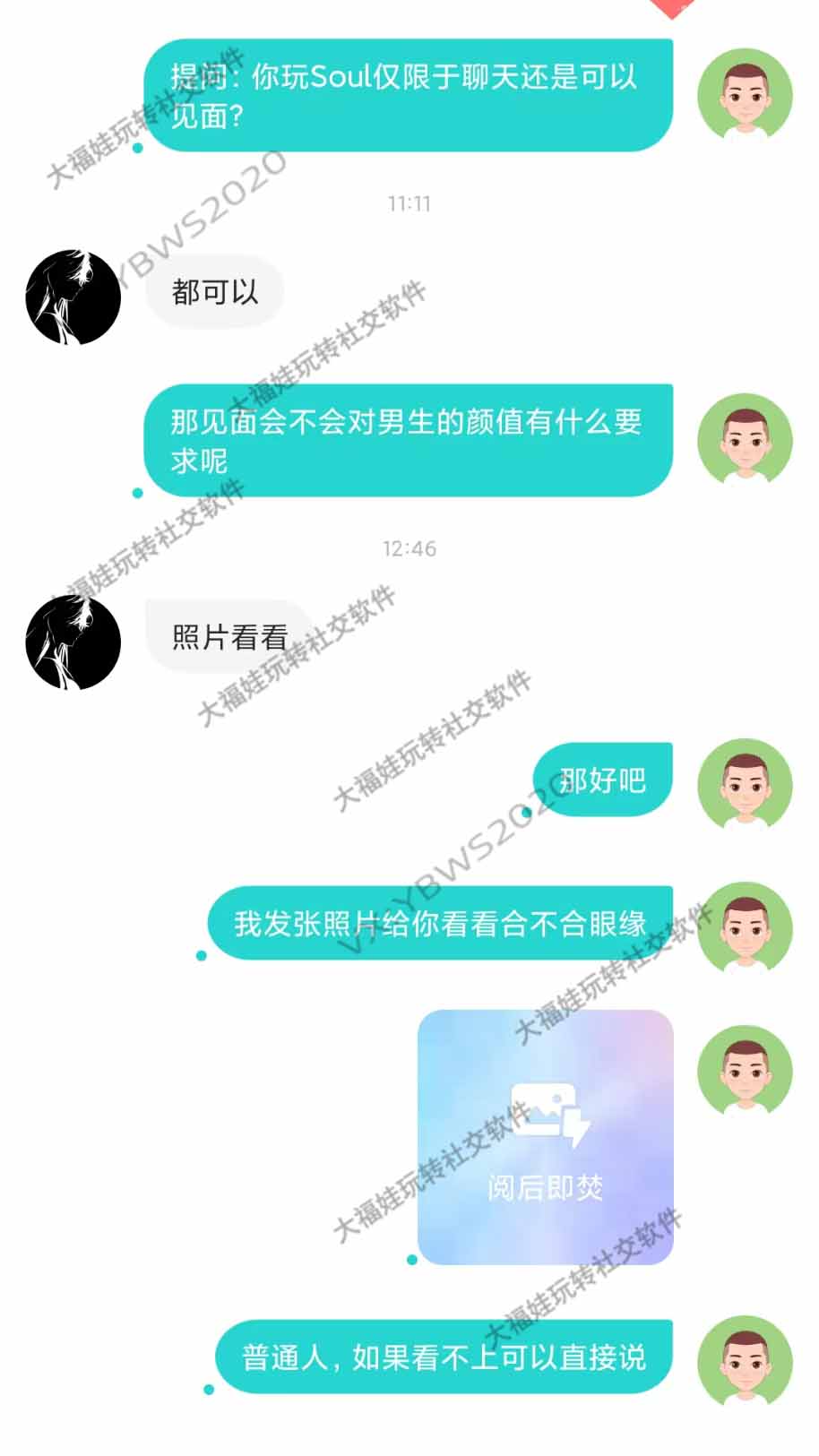Tap the black avatar beside "照片看看"
819x1456 pixels.
pyautogui.click(x=73, y=642)
